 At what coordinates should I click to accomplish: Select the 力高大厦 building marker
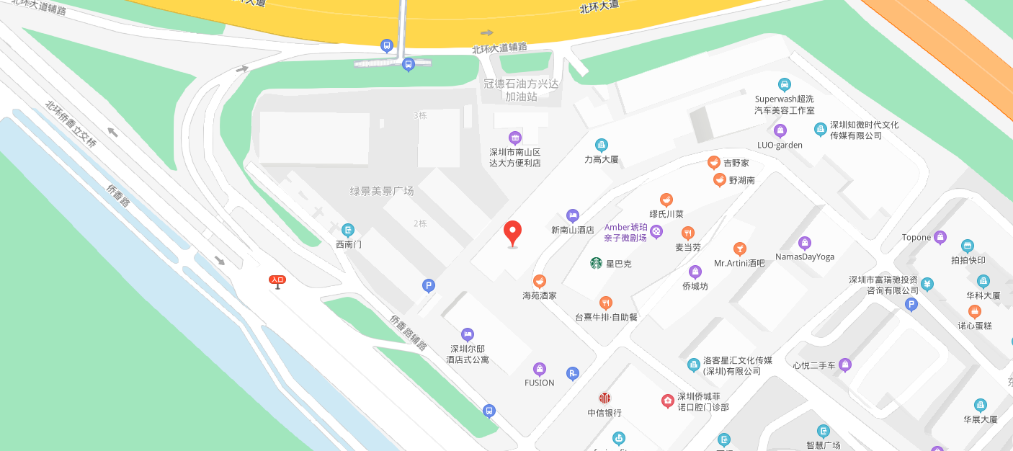(601, 145)
